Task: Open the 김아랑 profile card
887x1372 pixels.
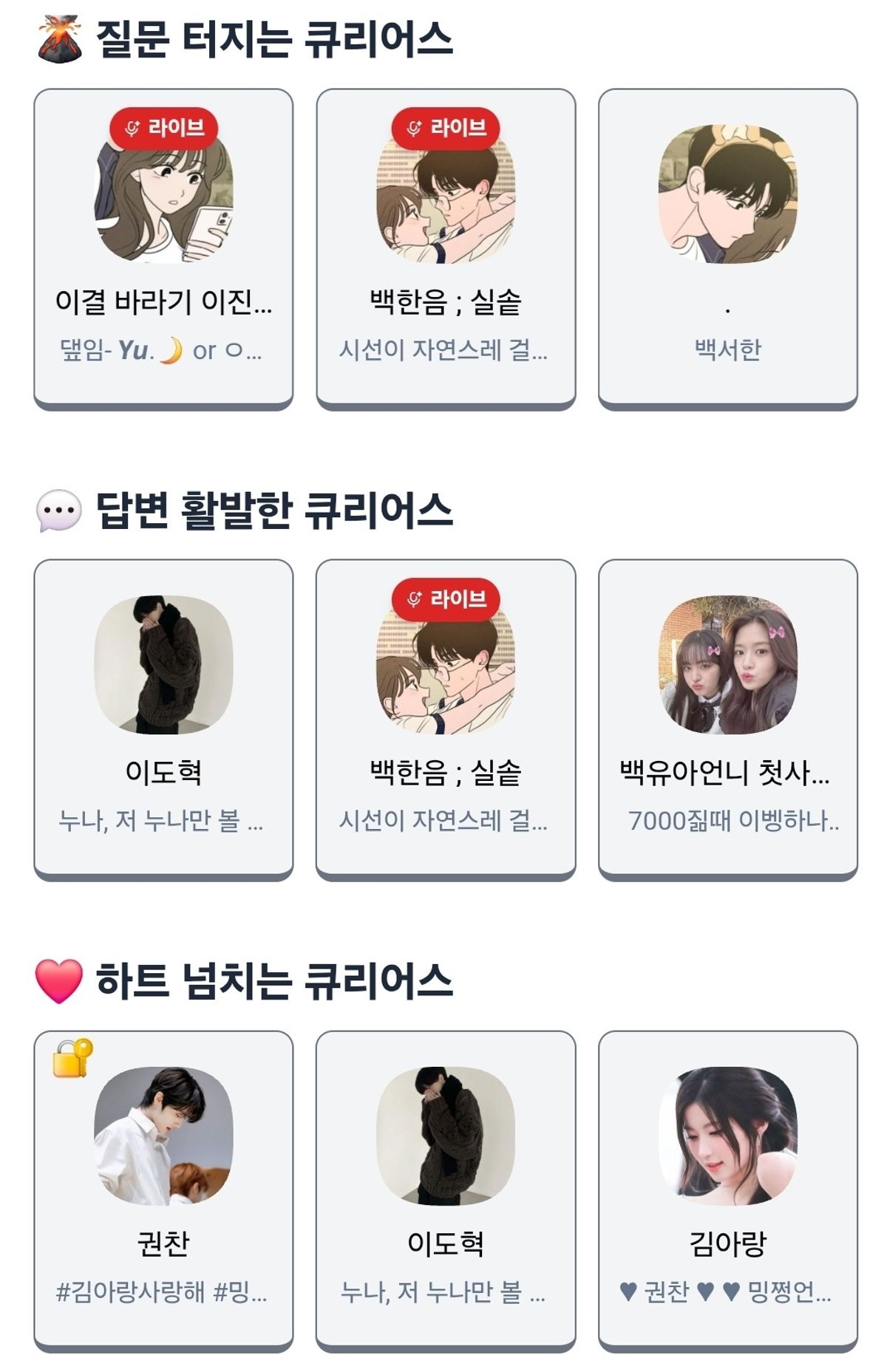Action: tap(727, 1190)
